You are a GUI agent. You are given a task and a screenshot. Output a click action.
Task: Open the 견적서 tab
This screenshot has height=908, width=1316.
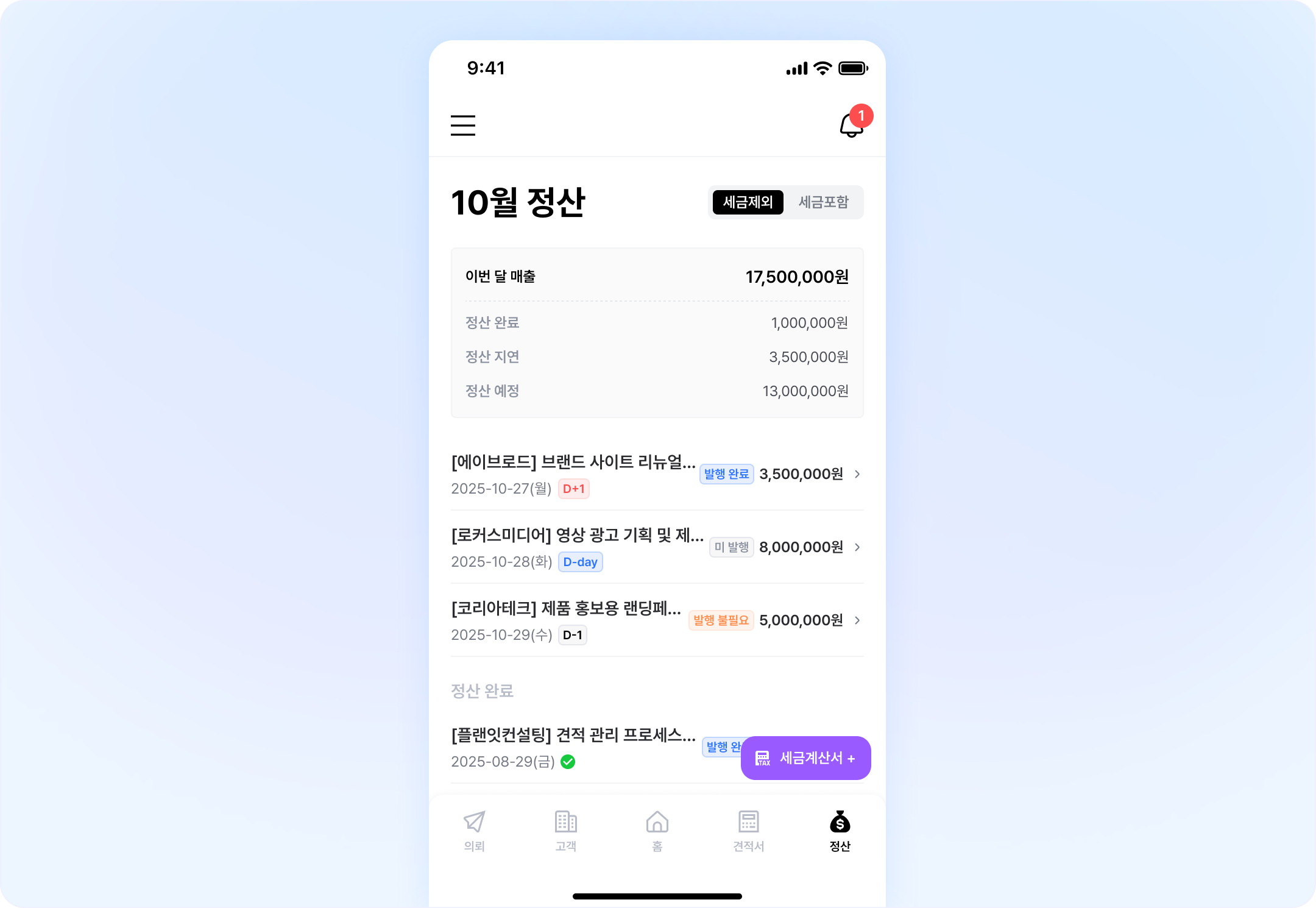(x=748, y=831)
